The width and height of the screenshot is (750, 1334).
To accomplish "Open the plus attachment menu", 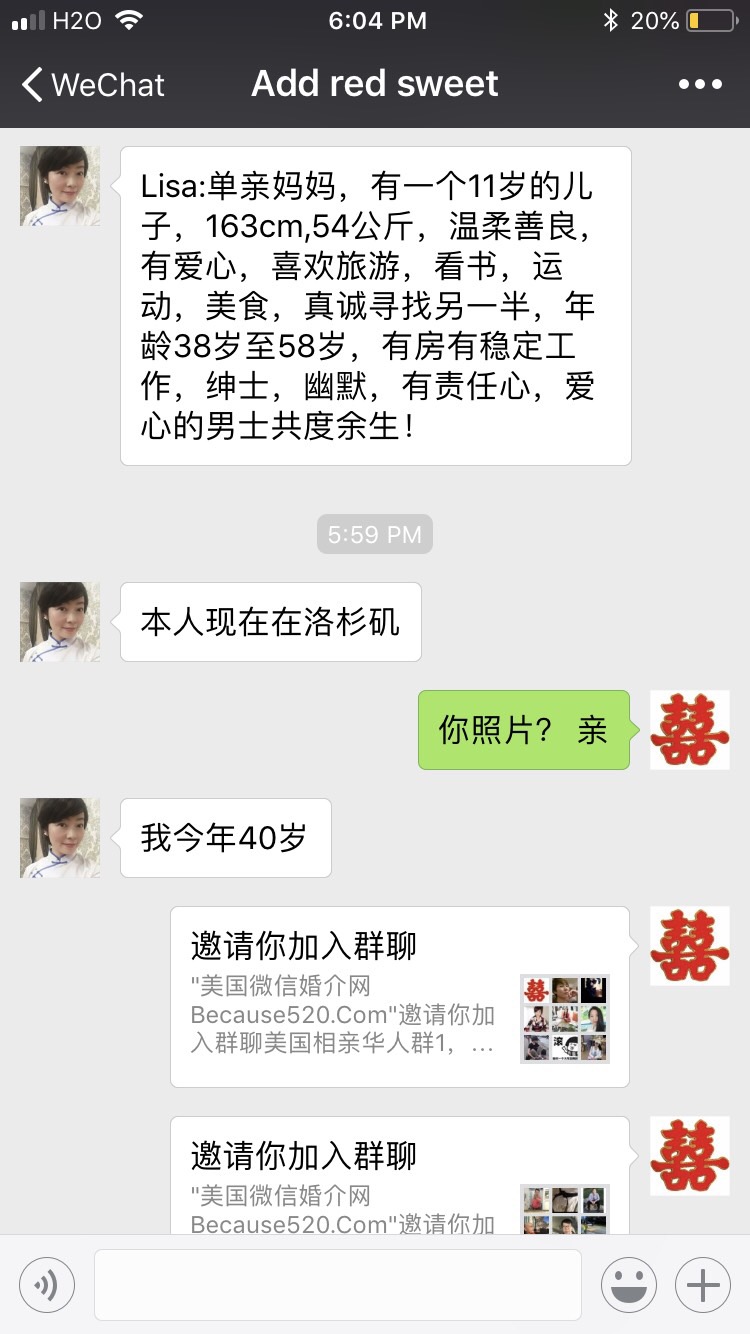I will [703, 1284].
